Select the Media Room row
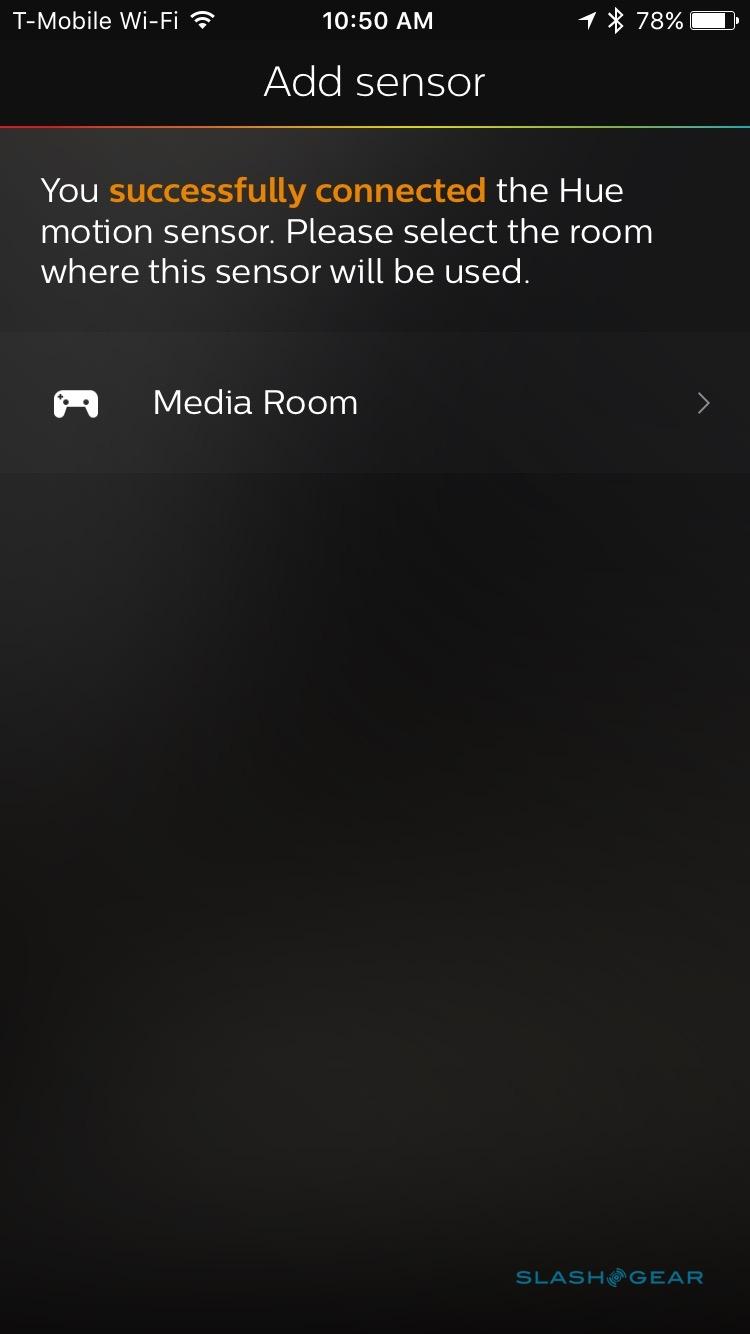The width and height of the screenshot is (750, 1334). click(x=375, y=403)
